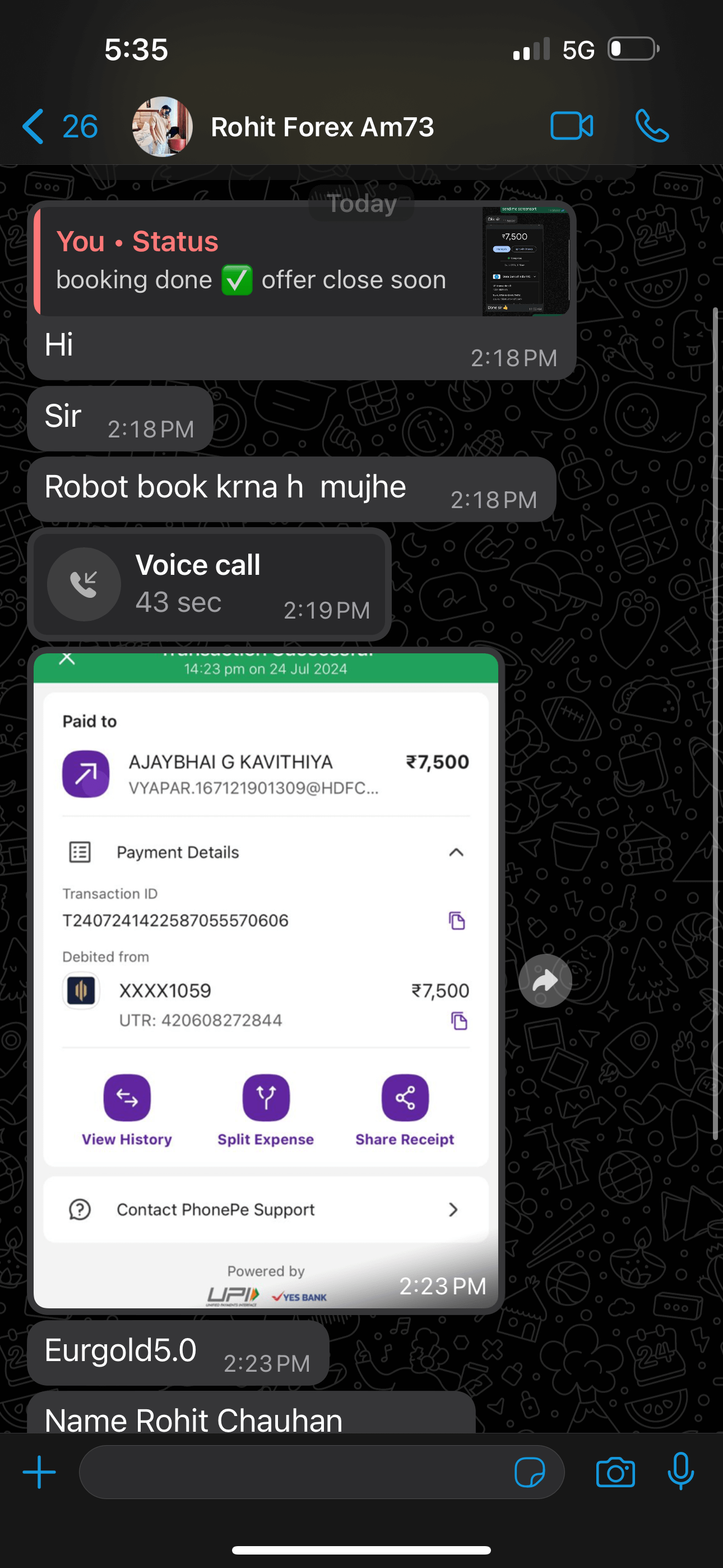Open the replied status preview
This screenshot has height=1568, width=723.
[302, 261]
